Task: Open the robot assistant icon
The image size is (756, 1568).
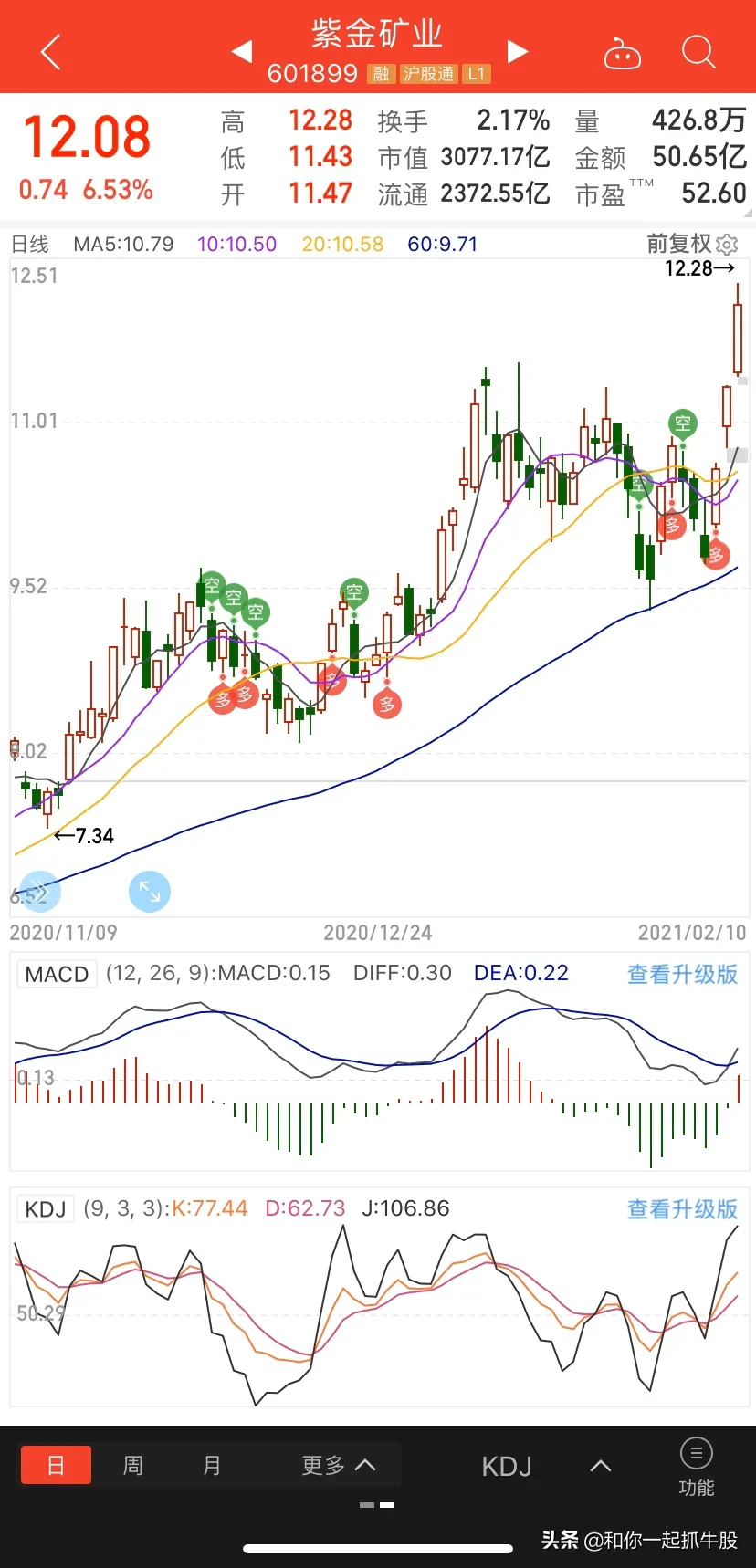Action: point(623,53)
